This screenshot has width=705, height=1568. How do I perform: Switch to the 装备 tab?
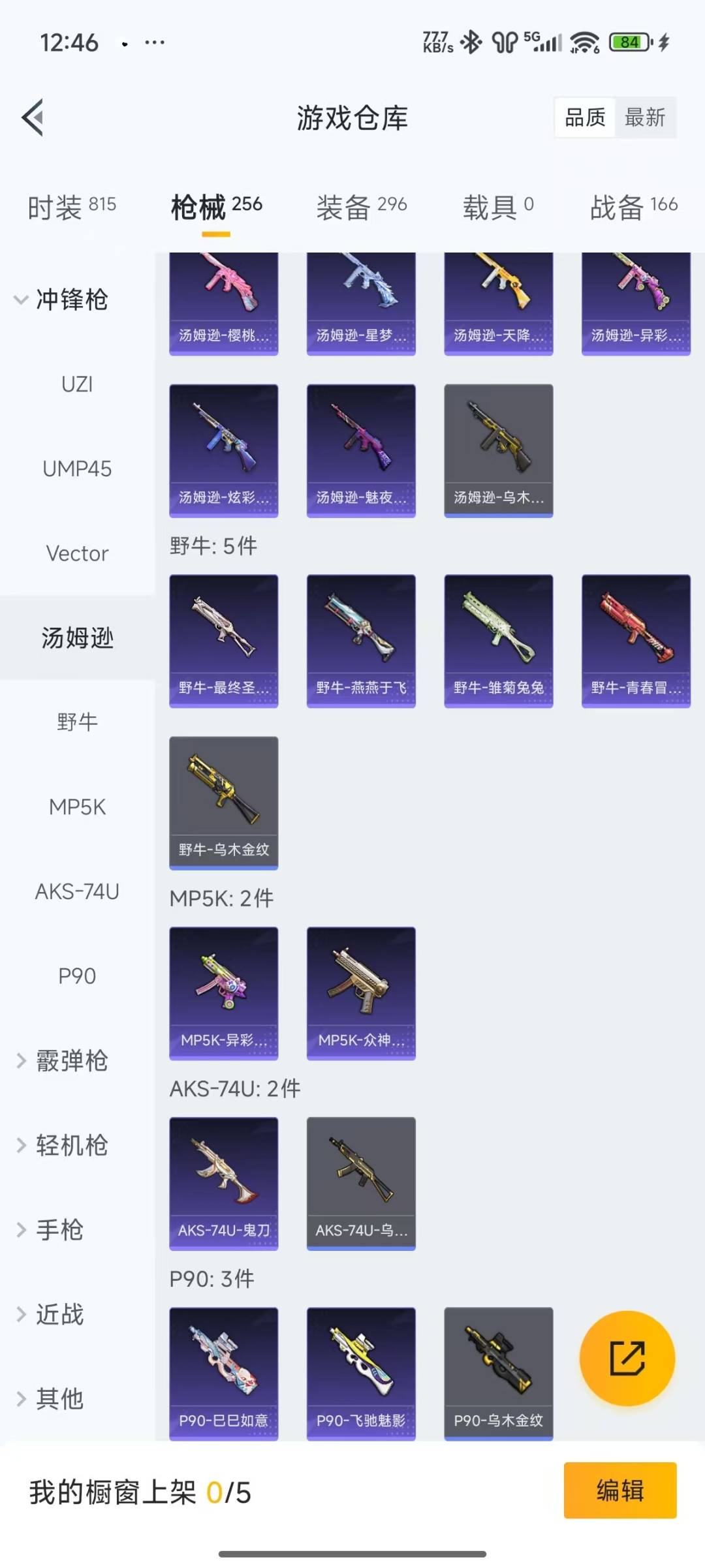[361, 207]
